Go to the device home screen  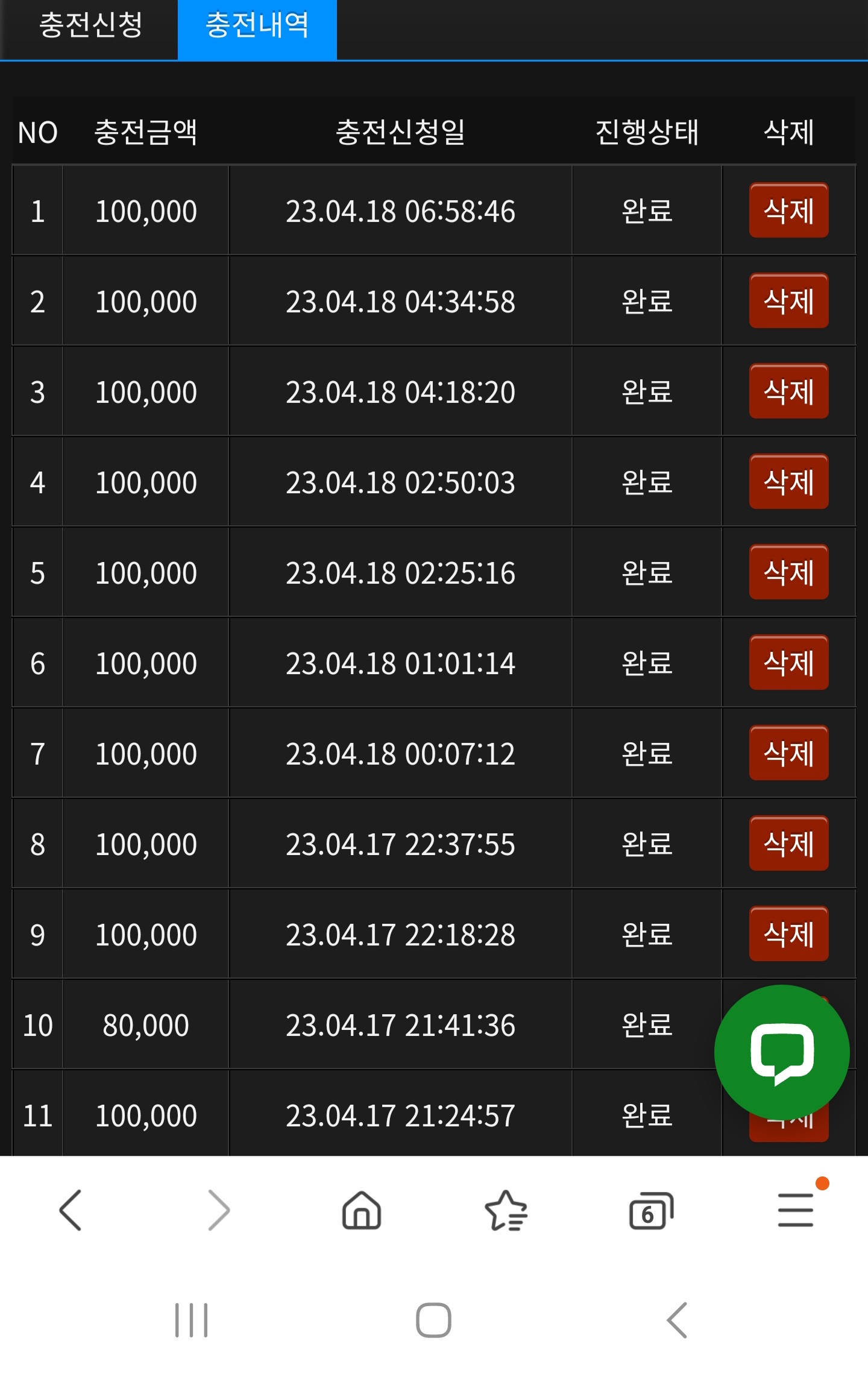click(x=433, y=1321)
